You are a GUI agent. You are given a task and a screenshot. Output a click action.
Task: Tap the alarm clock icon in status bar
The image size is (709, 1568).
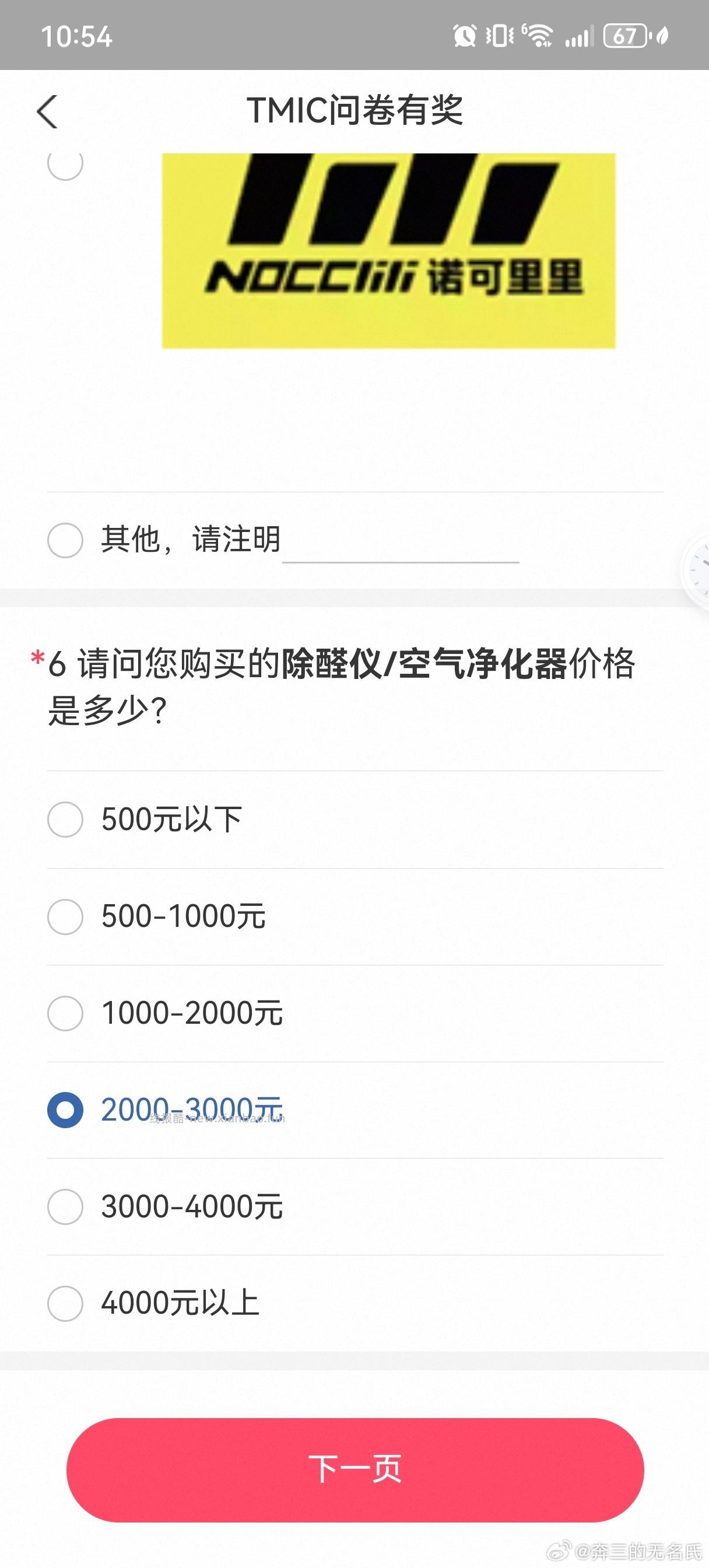tap(464, 37)
